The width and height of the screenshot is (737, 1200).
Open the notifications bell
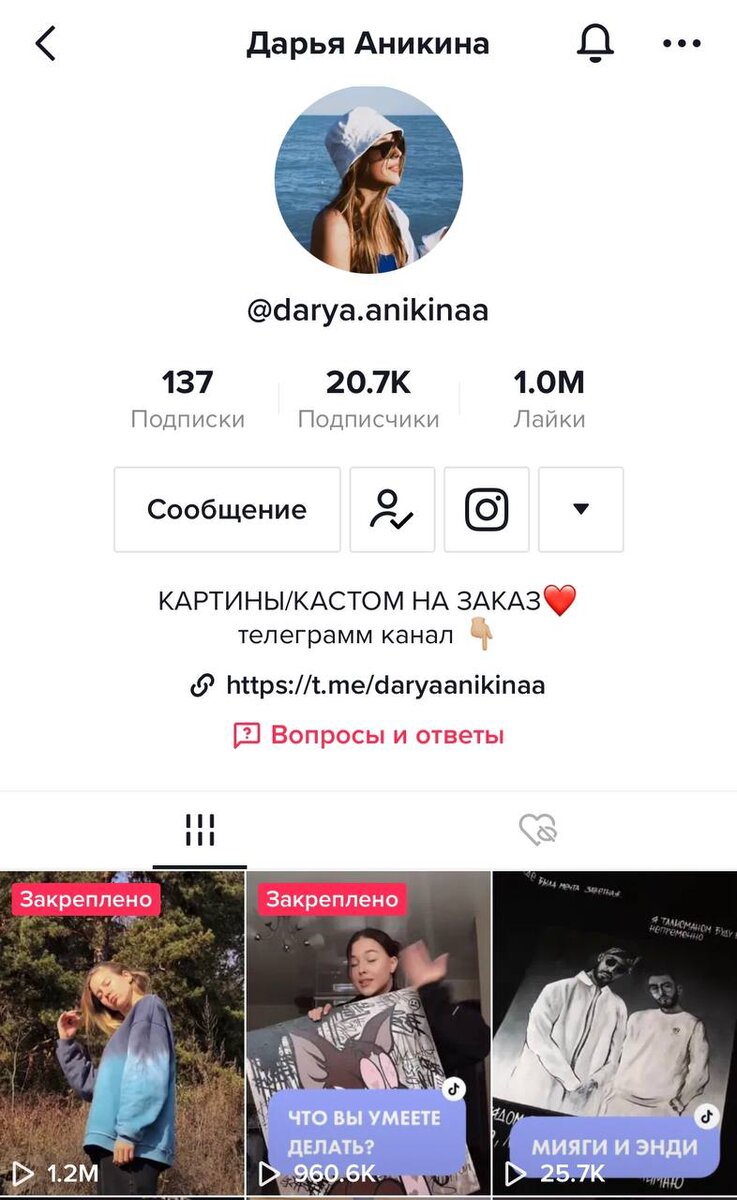click(595, 43)
